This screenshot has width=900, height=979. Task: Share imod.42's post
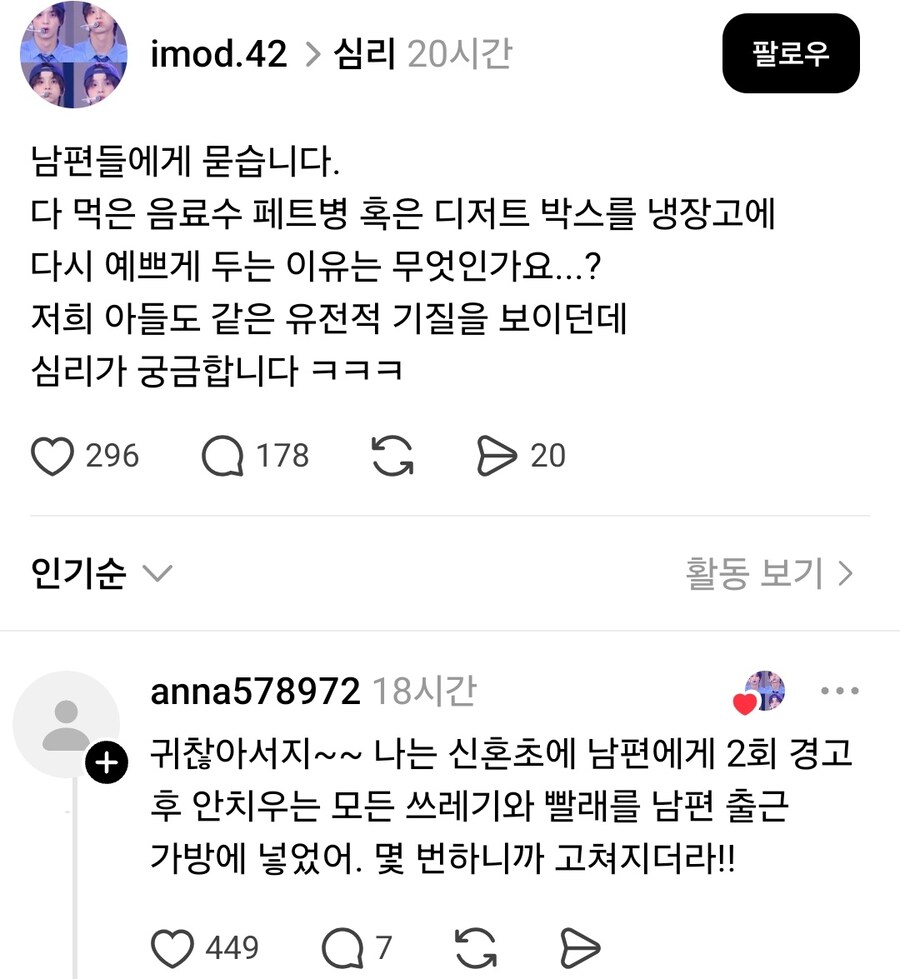pyautogui.click(x=496, y=456)
